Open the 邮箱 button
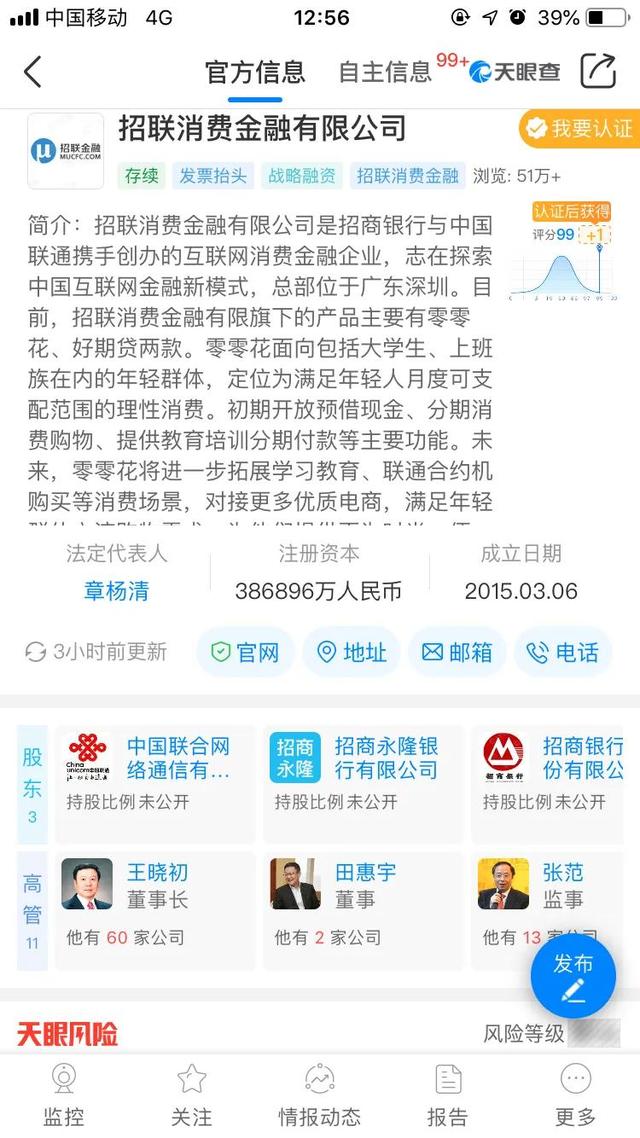640x1138 pixels. click(x=457, y=652)
